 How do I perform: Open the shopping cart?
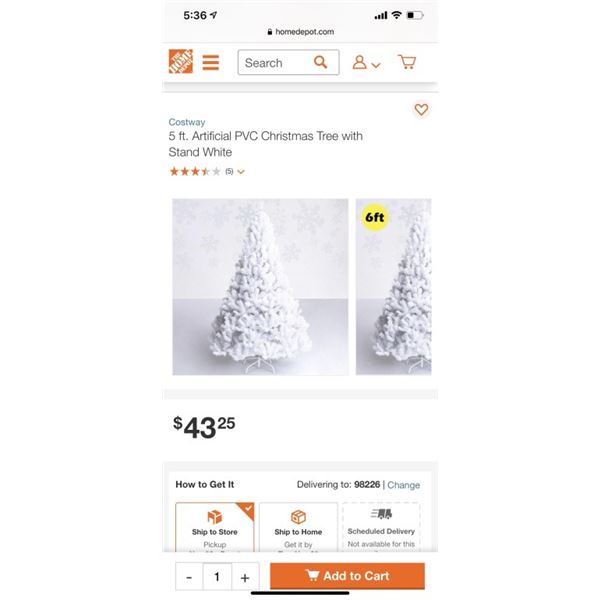(407, 62)
